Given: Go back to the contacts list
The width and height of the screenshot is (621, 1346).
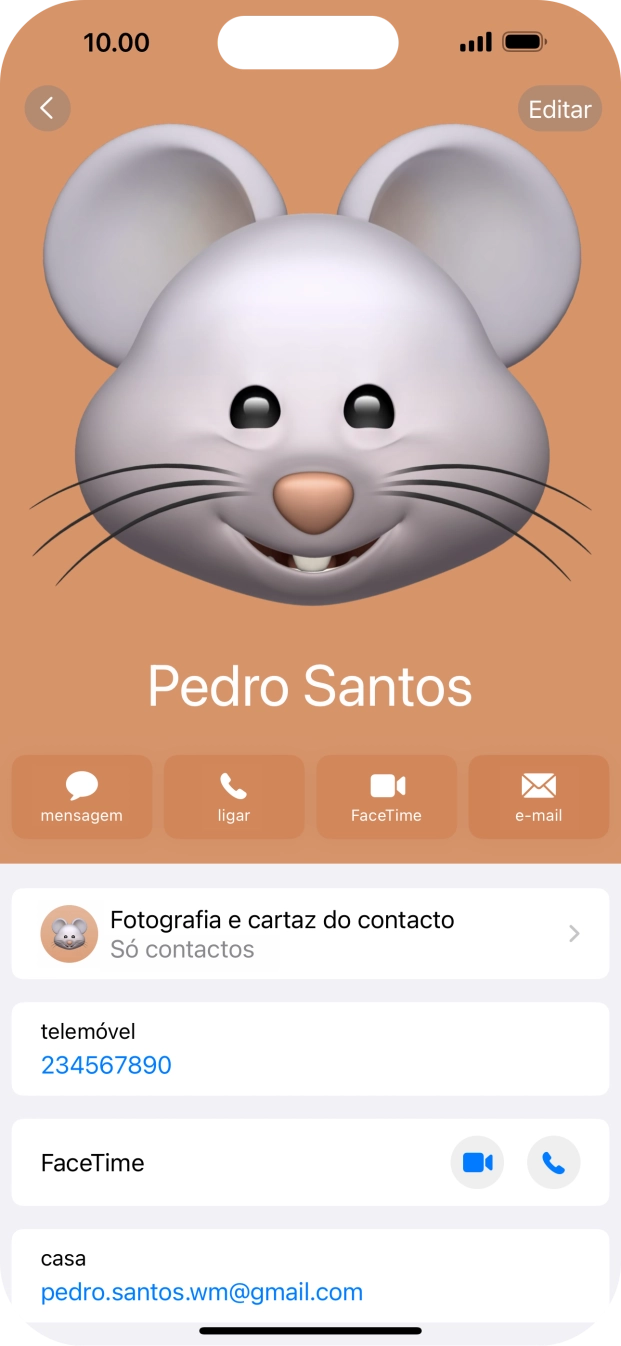Looking at the screenshot, I should pyautogui.click(x=47, y=108).
